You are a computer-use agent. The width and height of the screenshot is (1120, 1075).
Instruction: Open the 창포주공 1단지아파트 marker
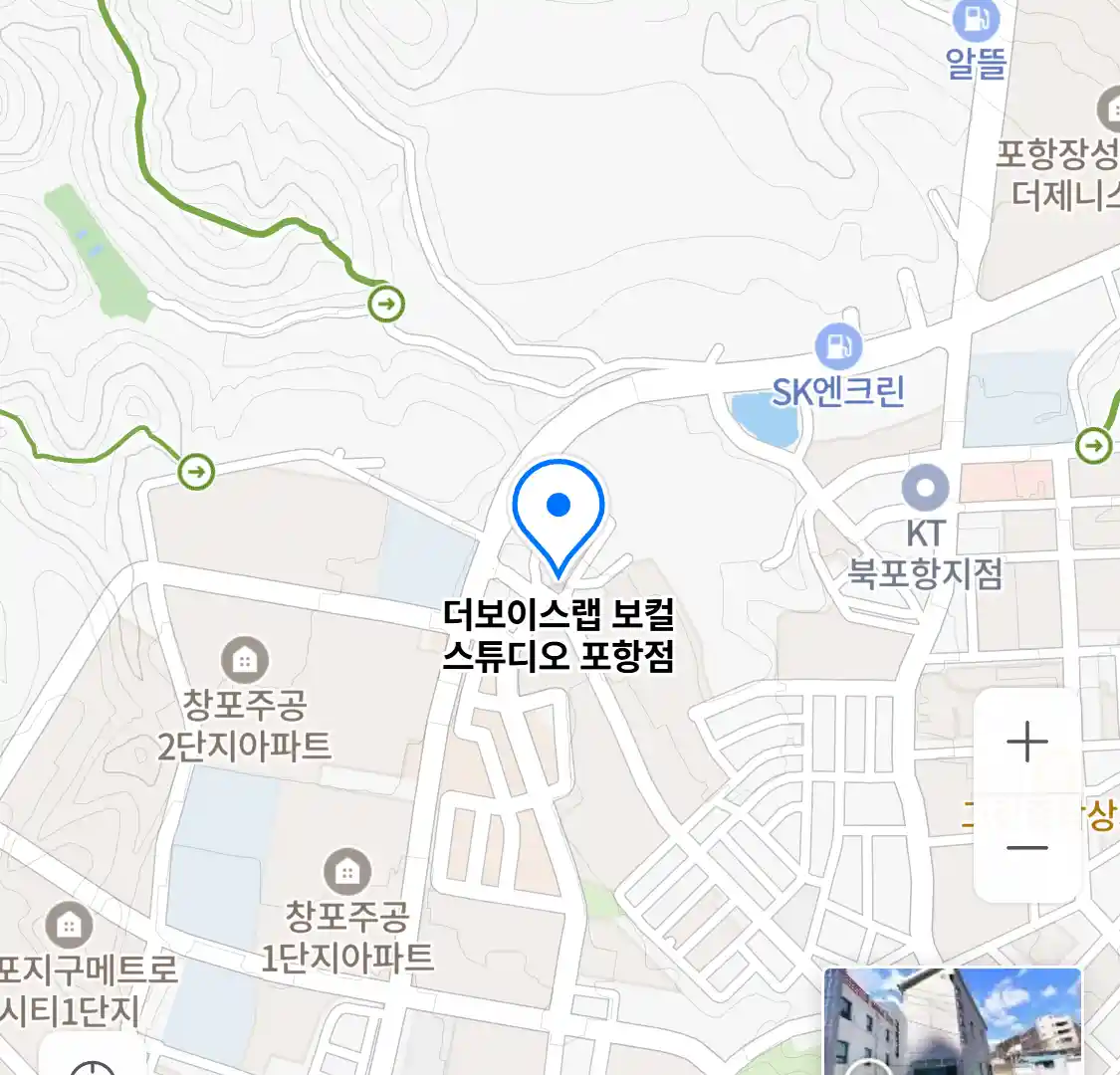click(x=346, y=872)
